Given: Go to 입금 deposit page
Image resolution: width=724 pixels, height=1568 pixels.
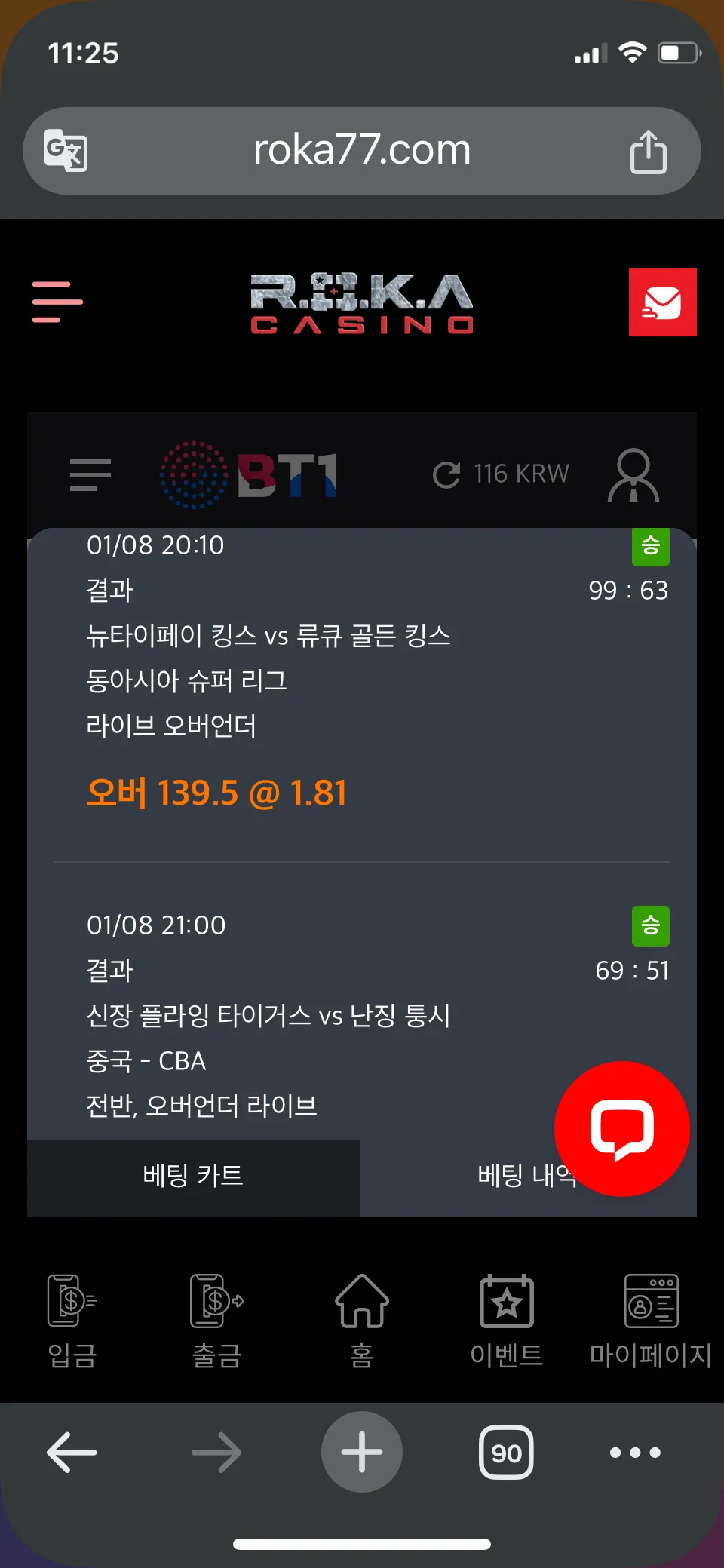Looking at the screenshot, I should (x=72, y=1321).
